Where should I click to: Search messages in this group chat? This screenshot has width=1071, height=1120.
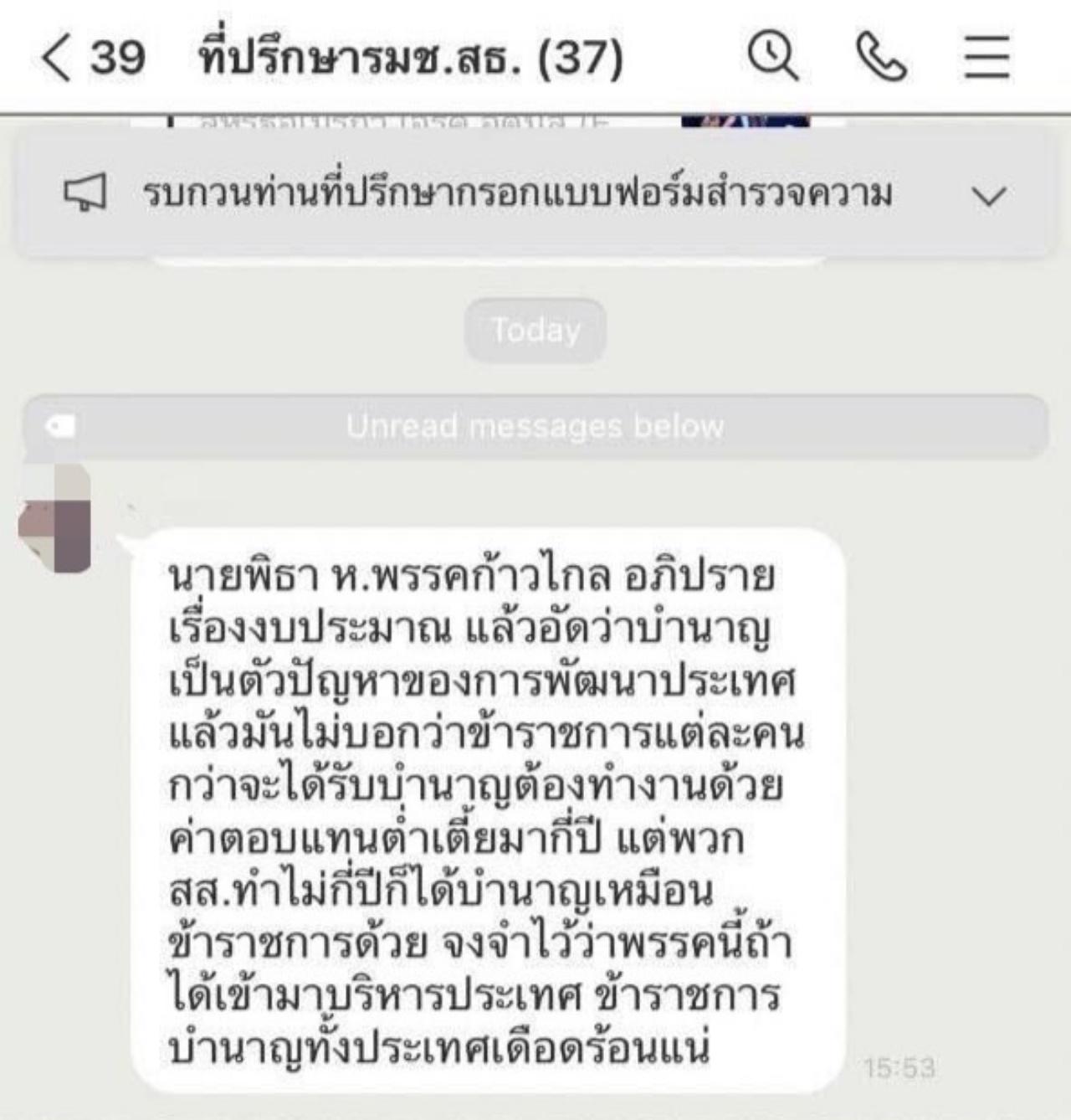click(772, 58)
